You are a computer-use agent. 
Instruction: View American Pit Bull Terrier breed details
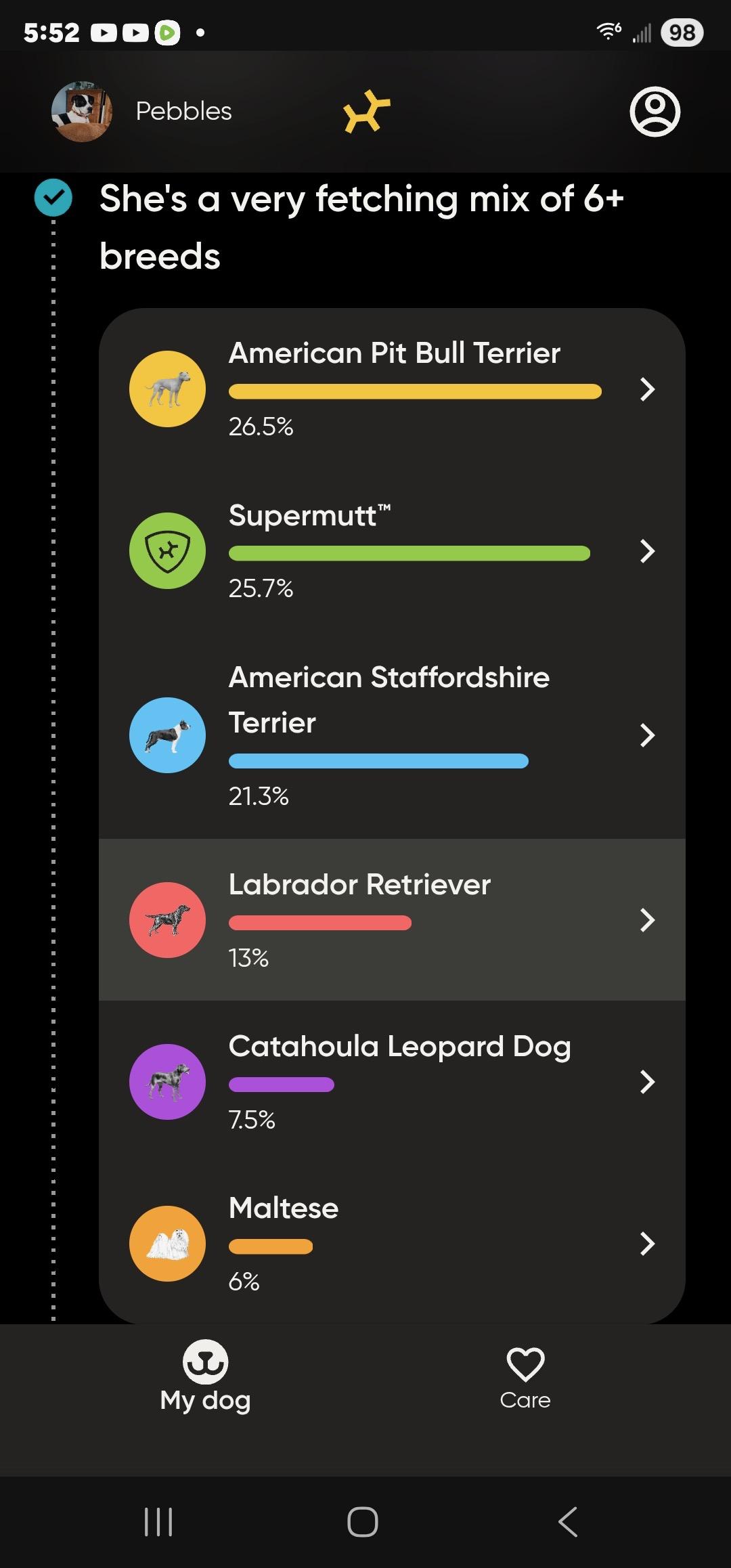point(393,389)
